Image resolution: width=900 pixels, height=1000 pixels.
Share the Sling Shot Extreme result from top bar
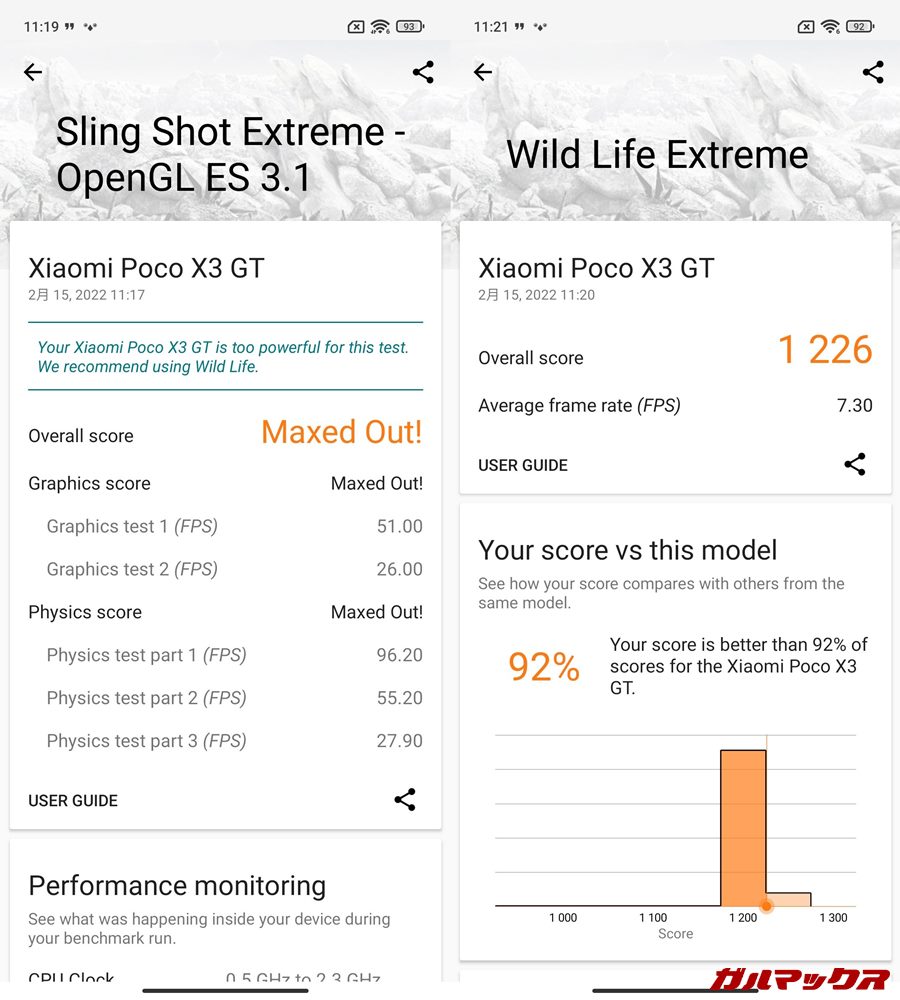coord(423,72)
